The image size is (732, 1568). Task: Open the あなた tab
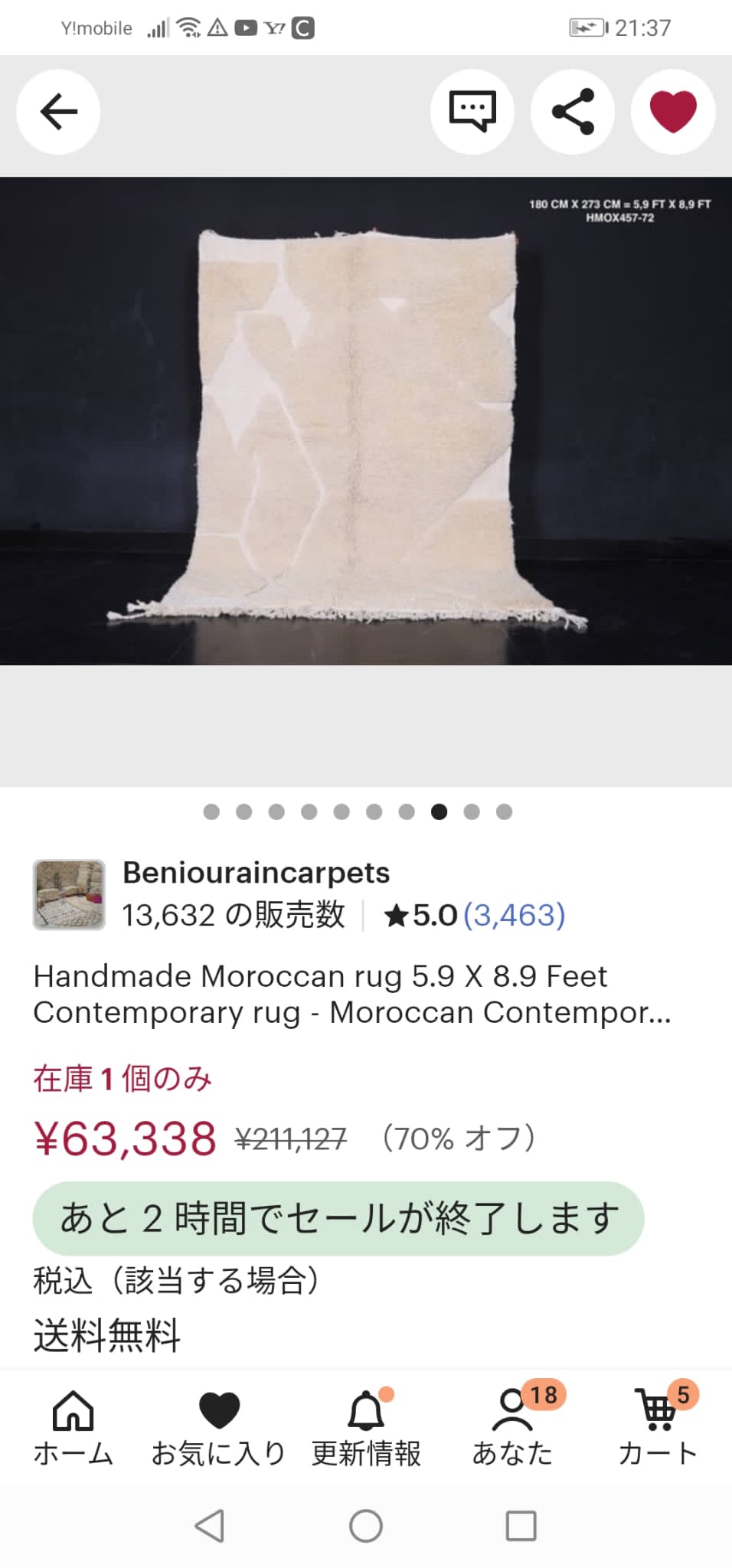pyautogui.click(x=512, y=1429)
